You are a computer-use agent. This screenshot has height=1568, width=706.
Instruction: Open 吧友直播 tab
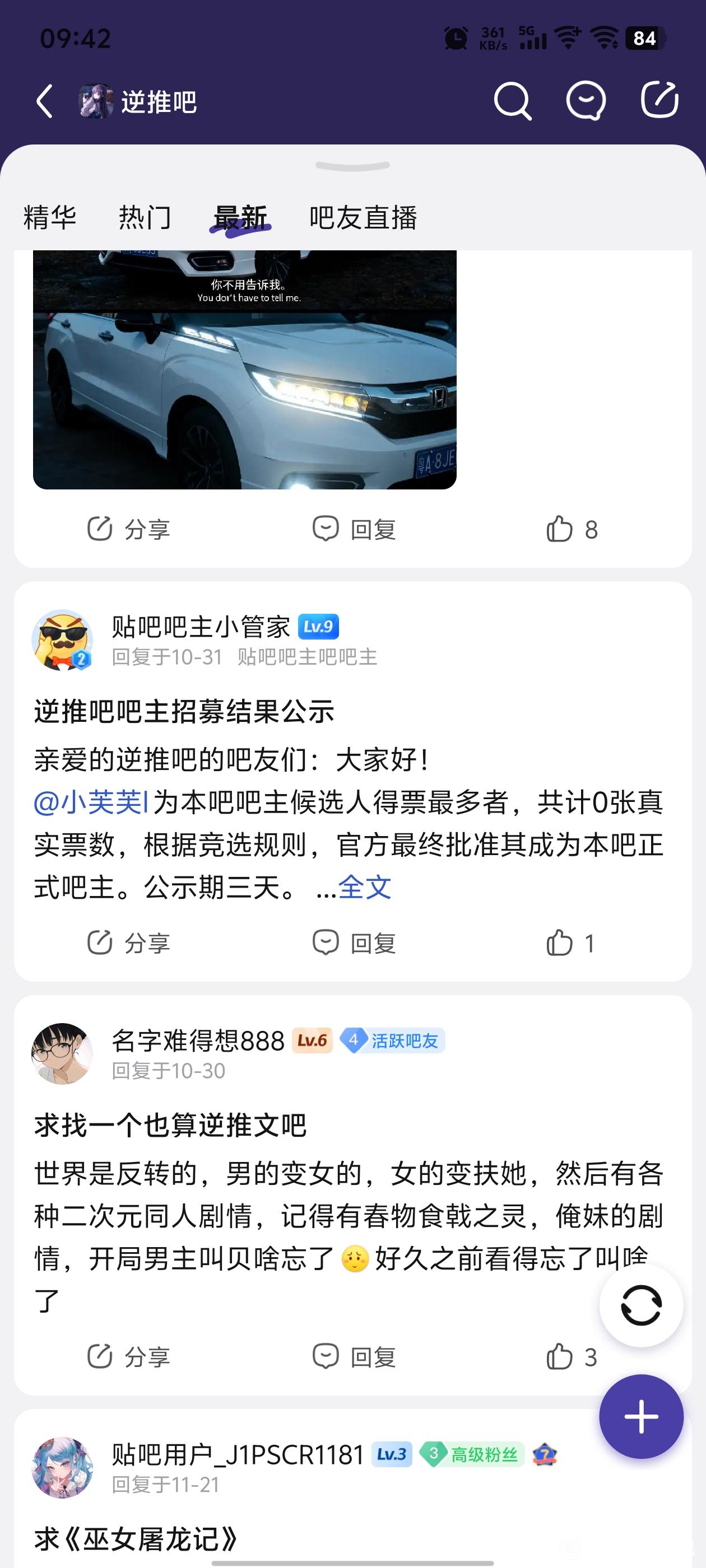click(363, 218)
